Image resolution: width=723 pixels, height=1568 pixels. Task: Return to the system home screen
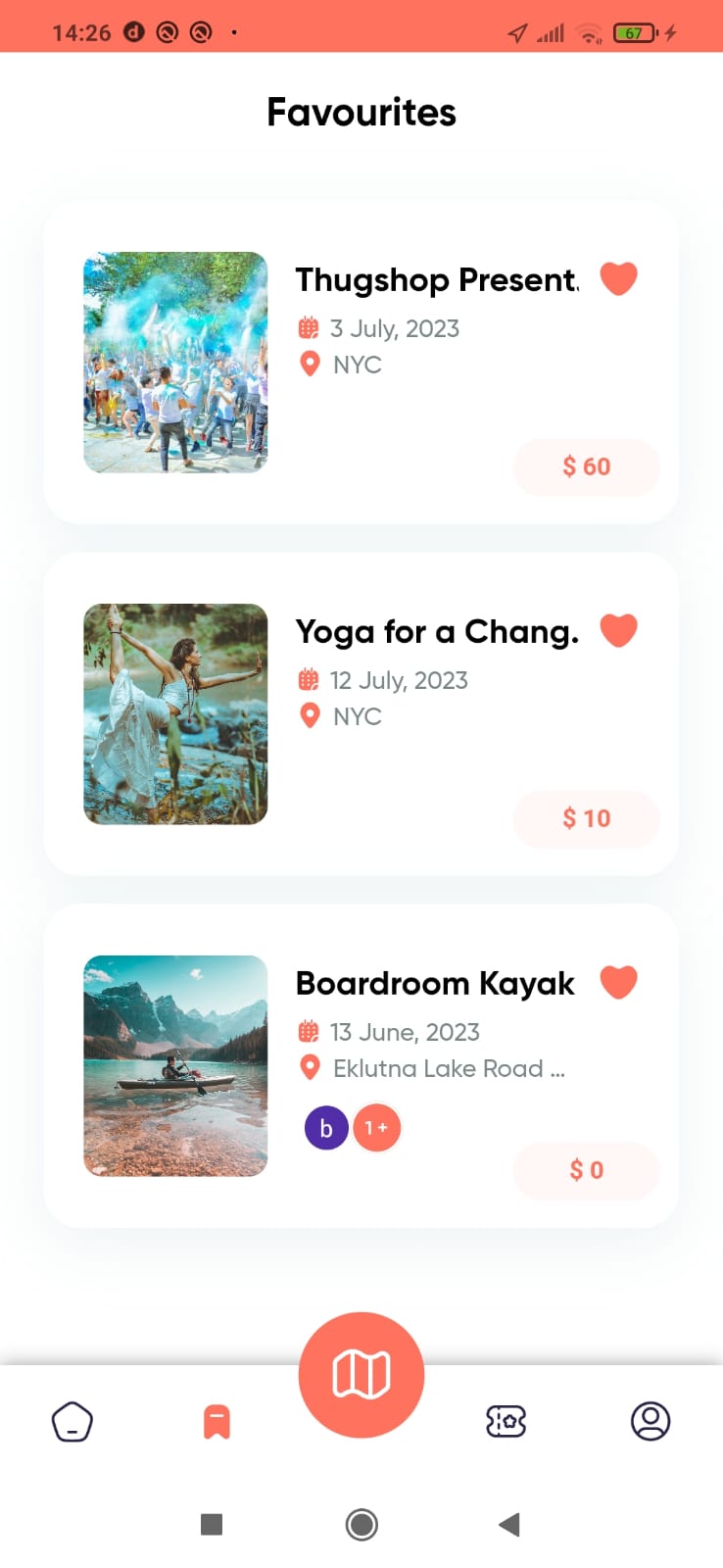click(361, 1524)
